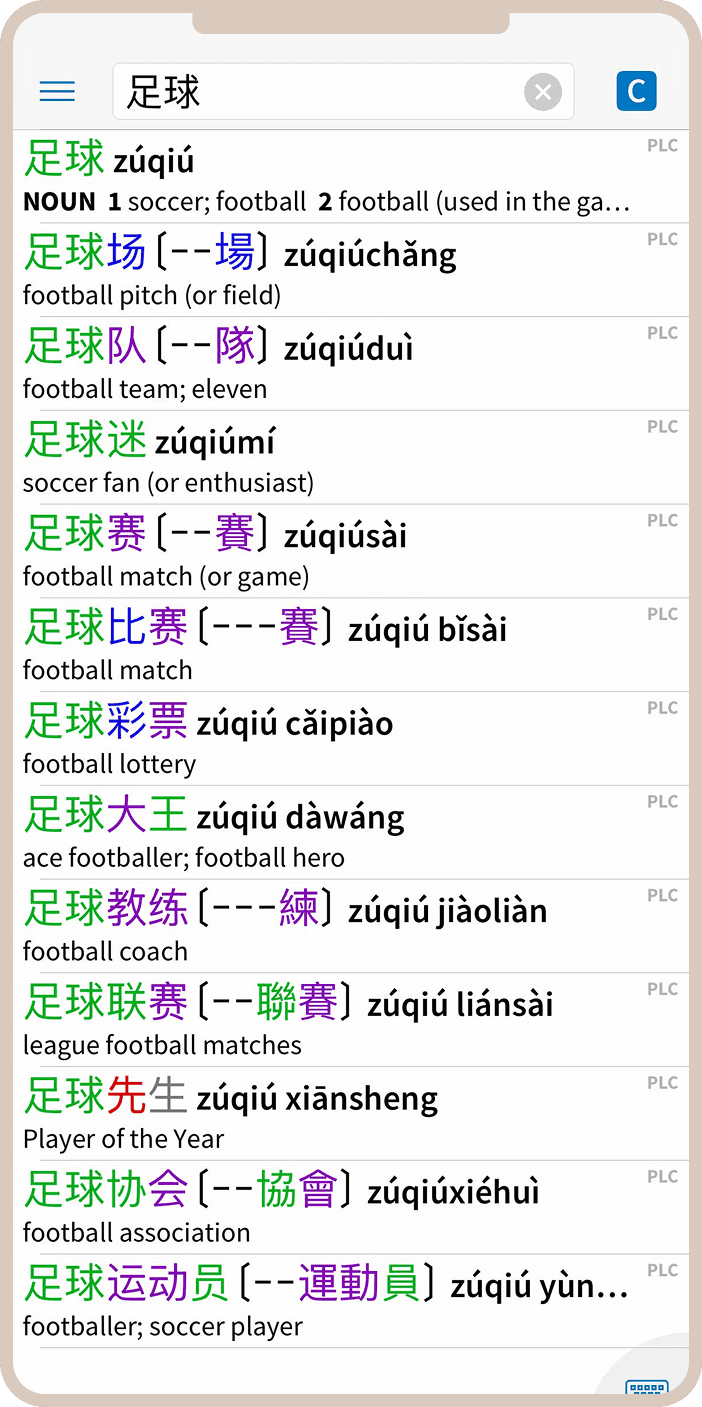View the footballer; soccer player entry

[330, 1302]
